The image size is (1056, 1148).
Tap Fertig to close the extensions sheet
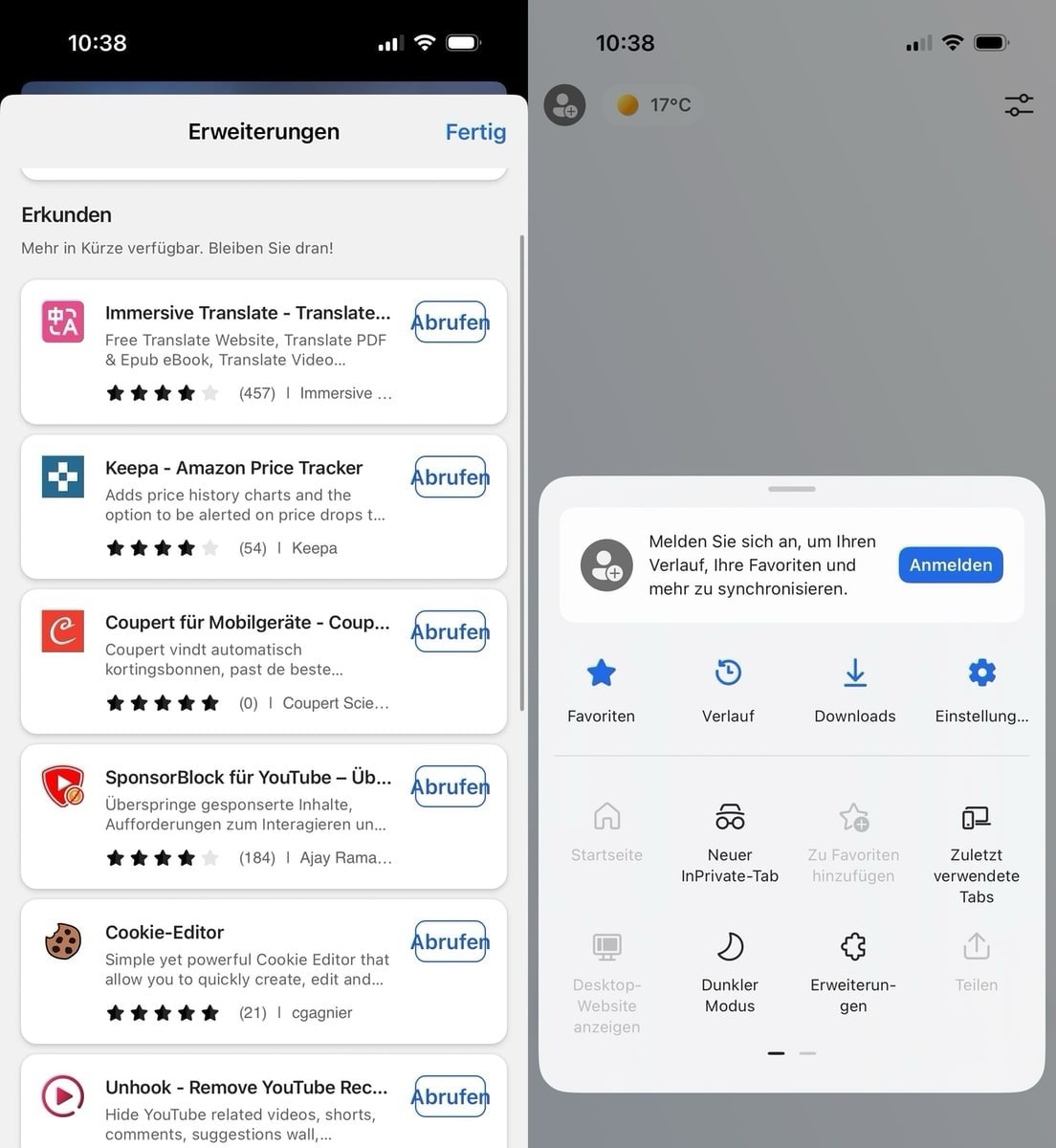point(474,132)
